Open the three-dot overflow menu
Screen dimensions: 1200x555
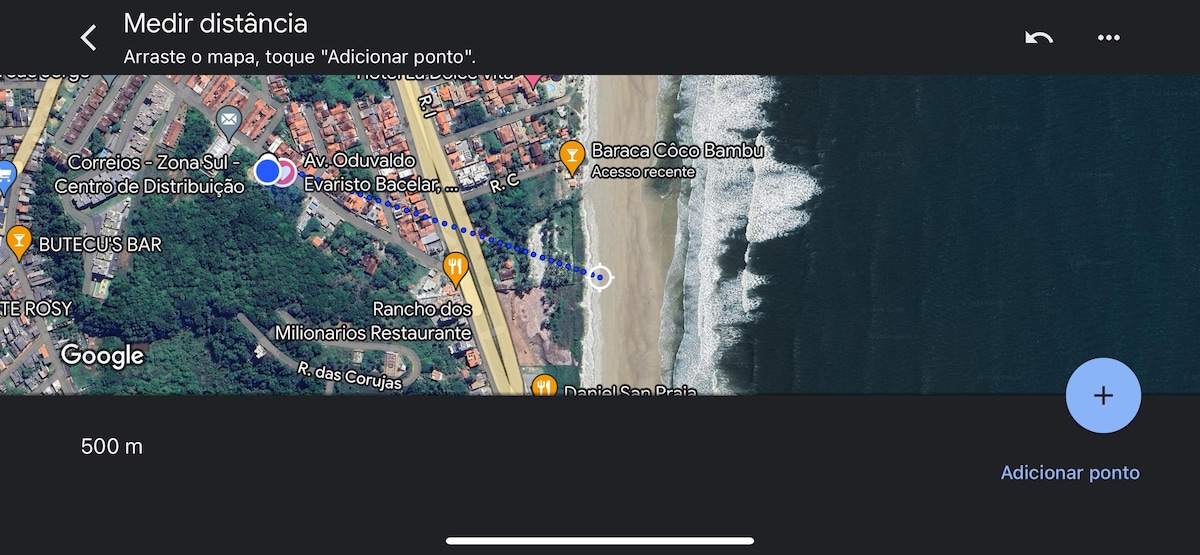click(1108, 38)
